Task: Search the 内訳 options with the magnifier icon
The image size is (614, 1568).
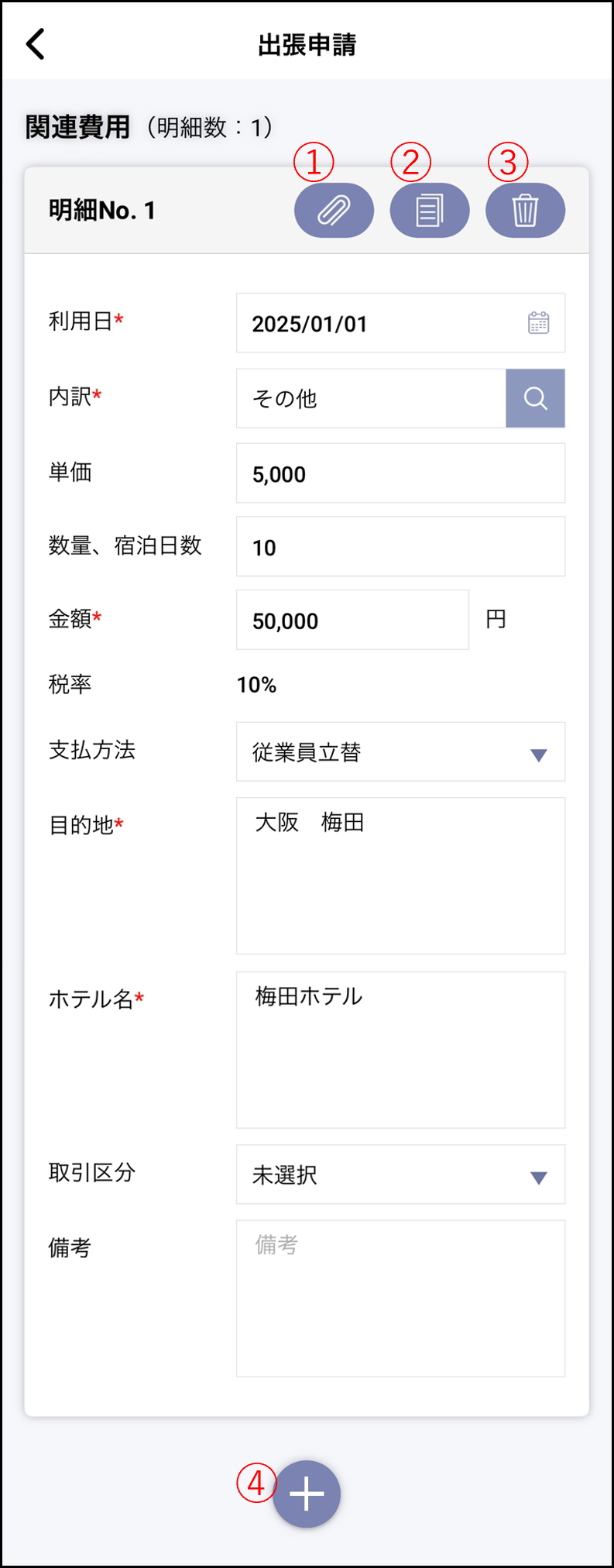Action: coord(536,398)
